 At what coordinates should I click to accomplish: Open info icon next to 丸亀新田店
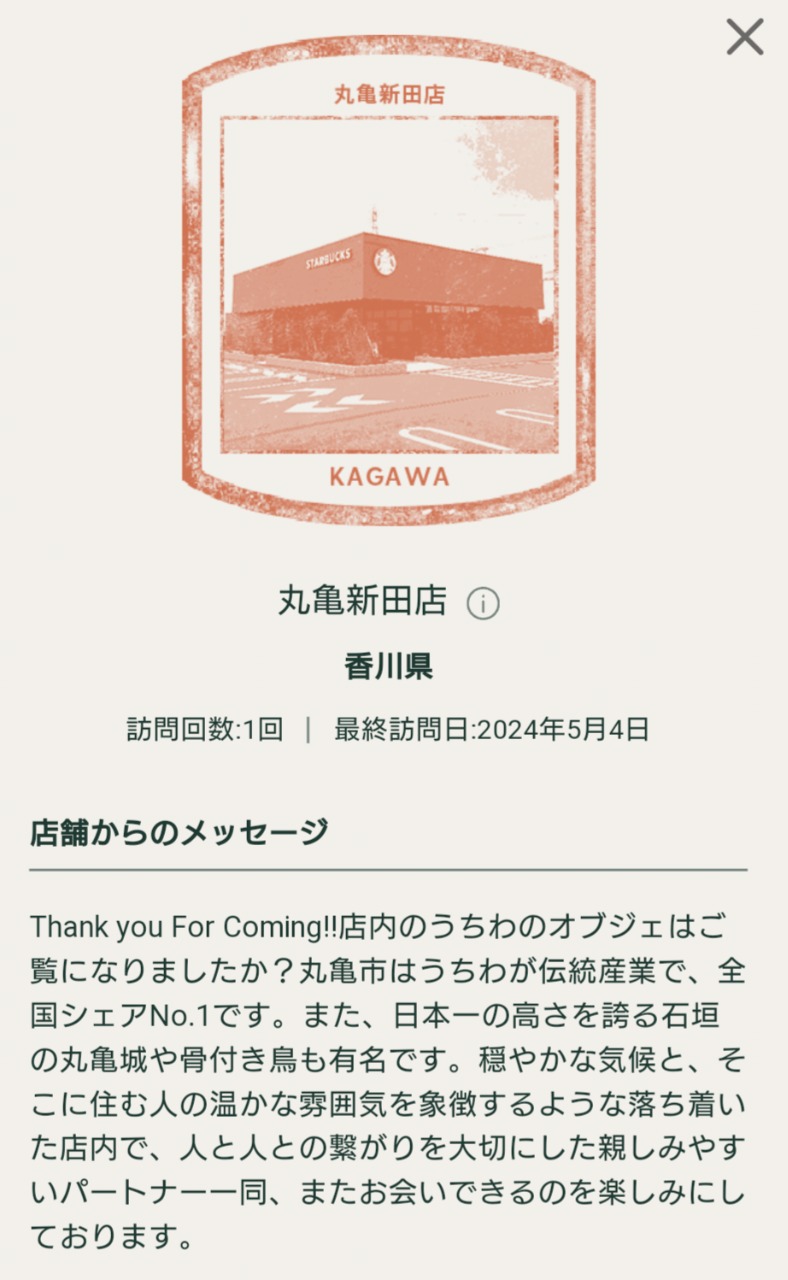tap(483, 603)
